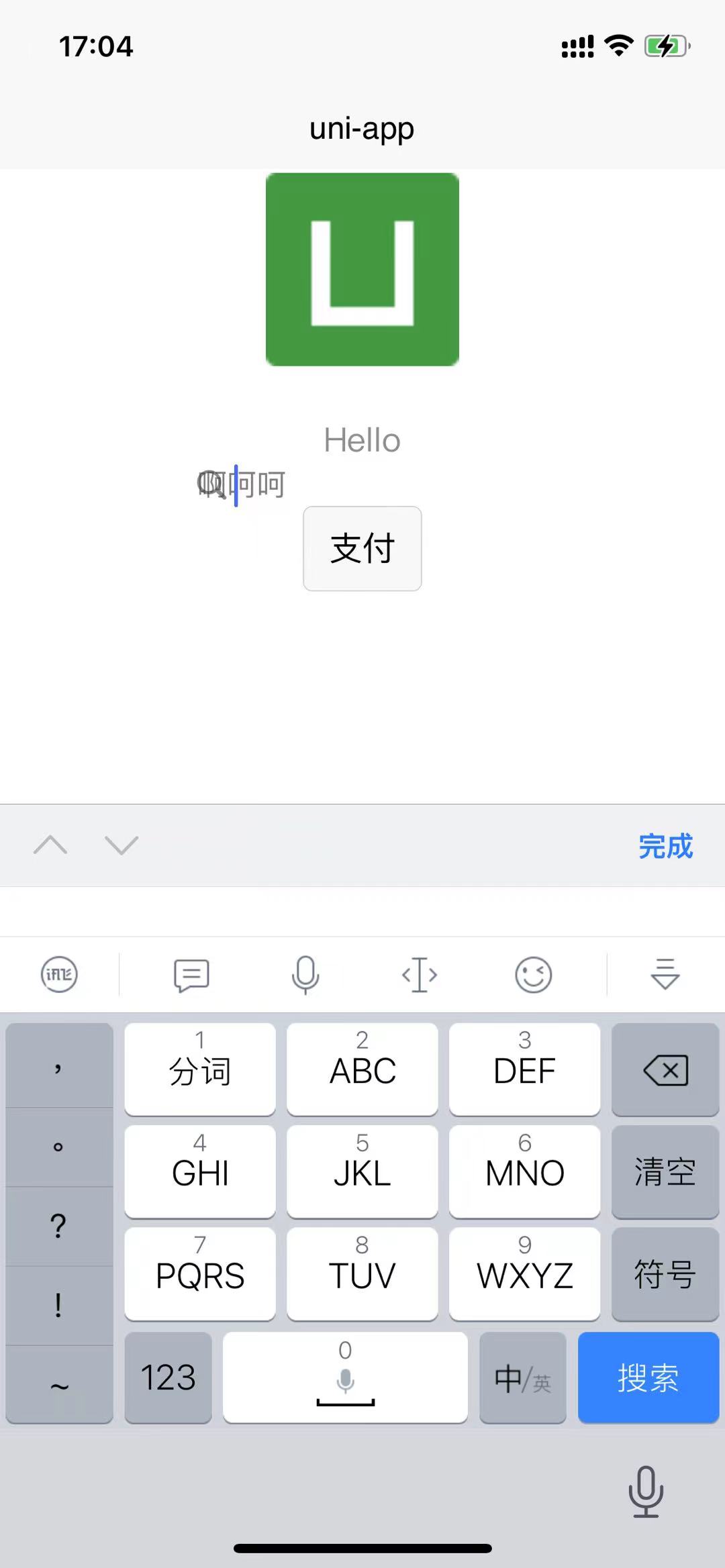Switch keyboard to 符号 symbol mode

tap(665, 1274)
